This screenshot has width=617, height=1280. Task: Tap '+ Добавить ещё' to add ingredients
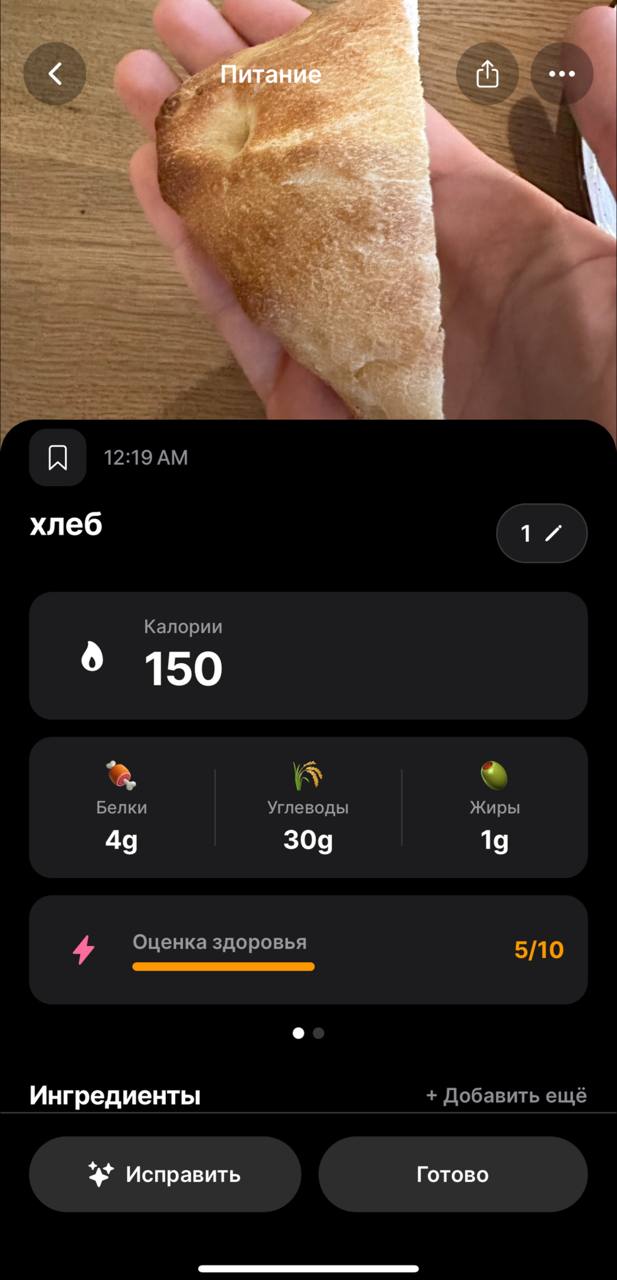click(x=506, y=1095)
